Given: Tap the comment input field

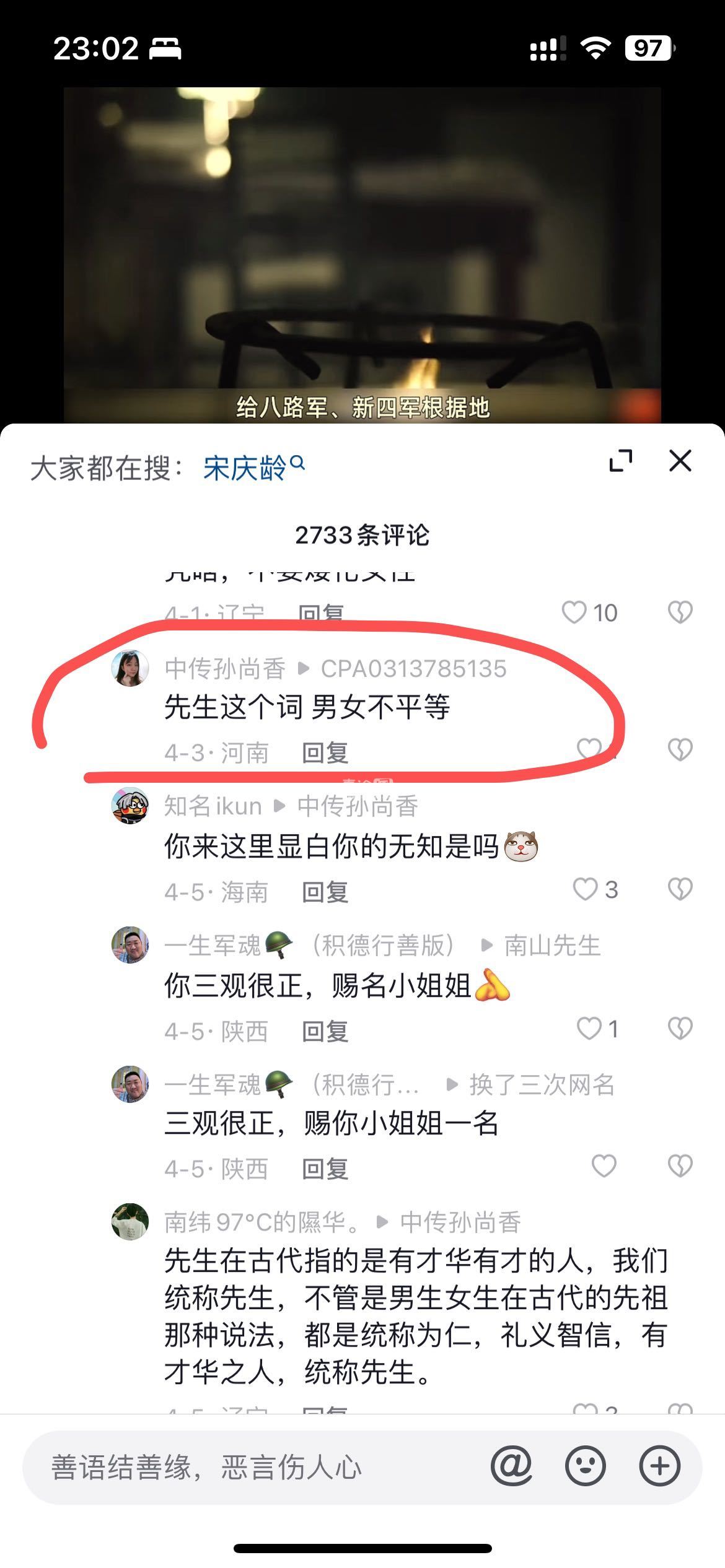Looking at the screenshot, I should [x=248, y=1467].
